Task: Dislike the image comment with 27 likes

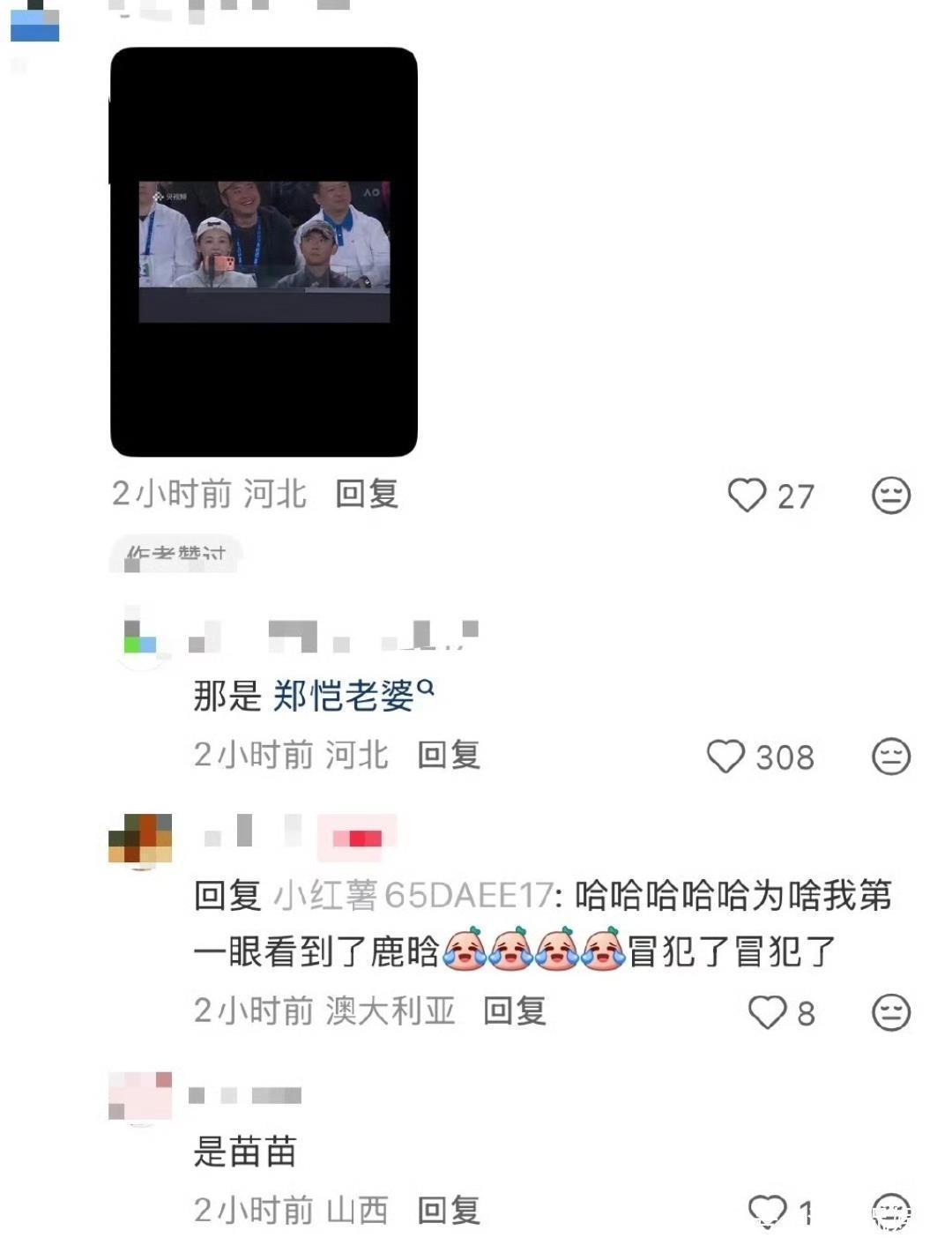Action: pyautogui.click(x=890, y=495)
